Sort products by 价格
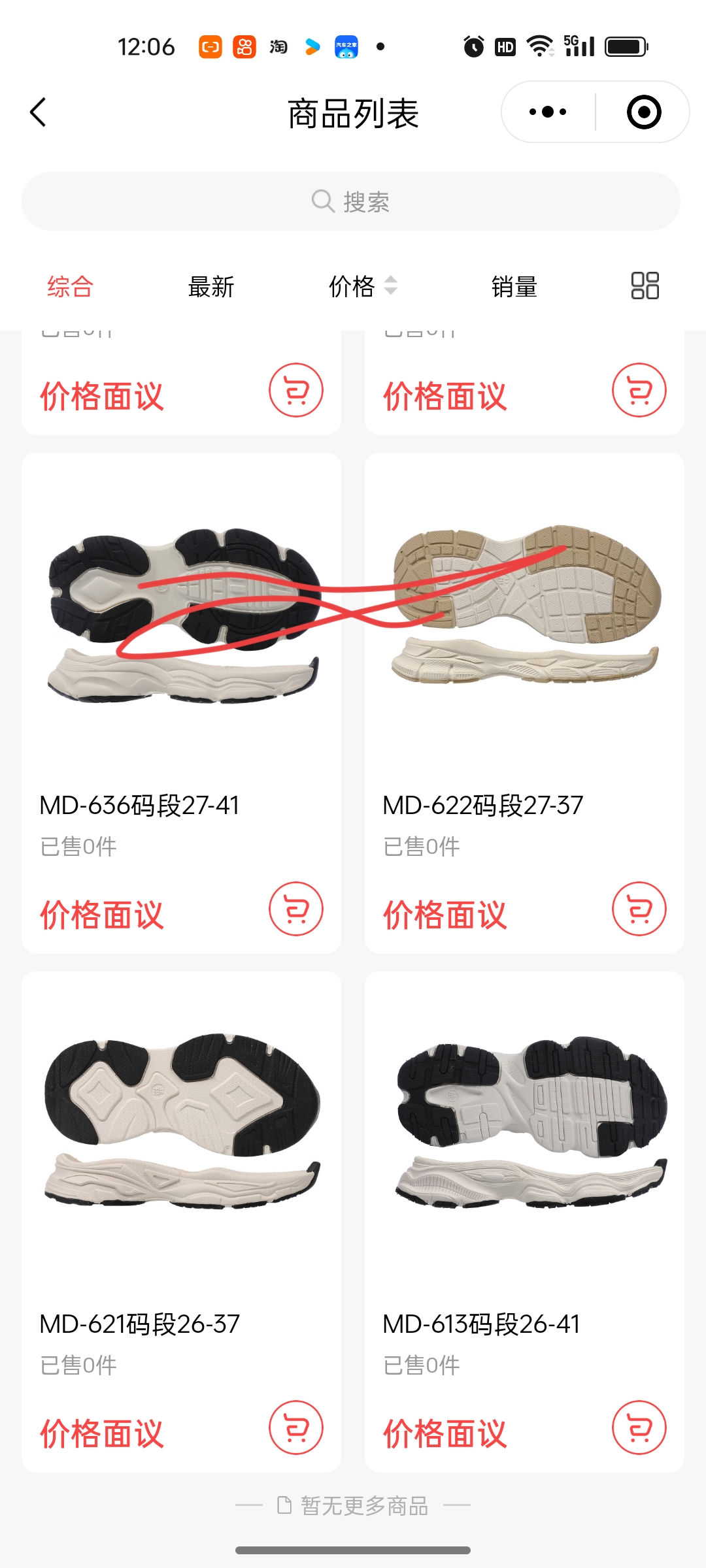This screenshot has width=706, height=1568. click(361, 286)
